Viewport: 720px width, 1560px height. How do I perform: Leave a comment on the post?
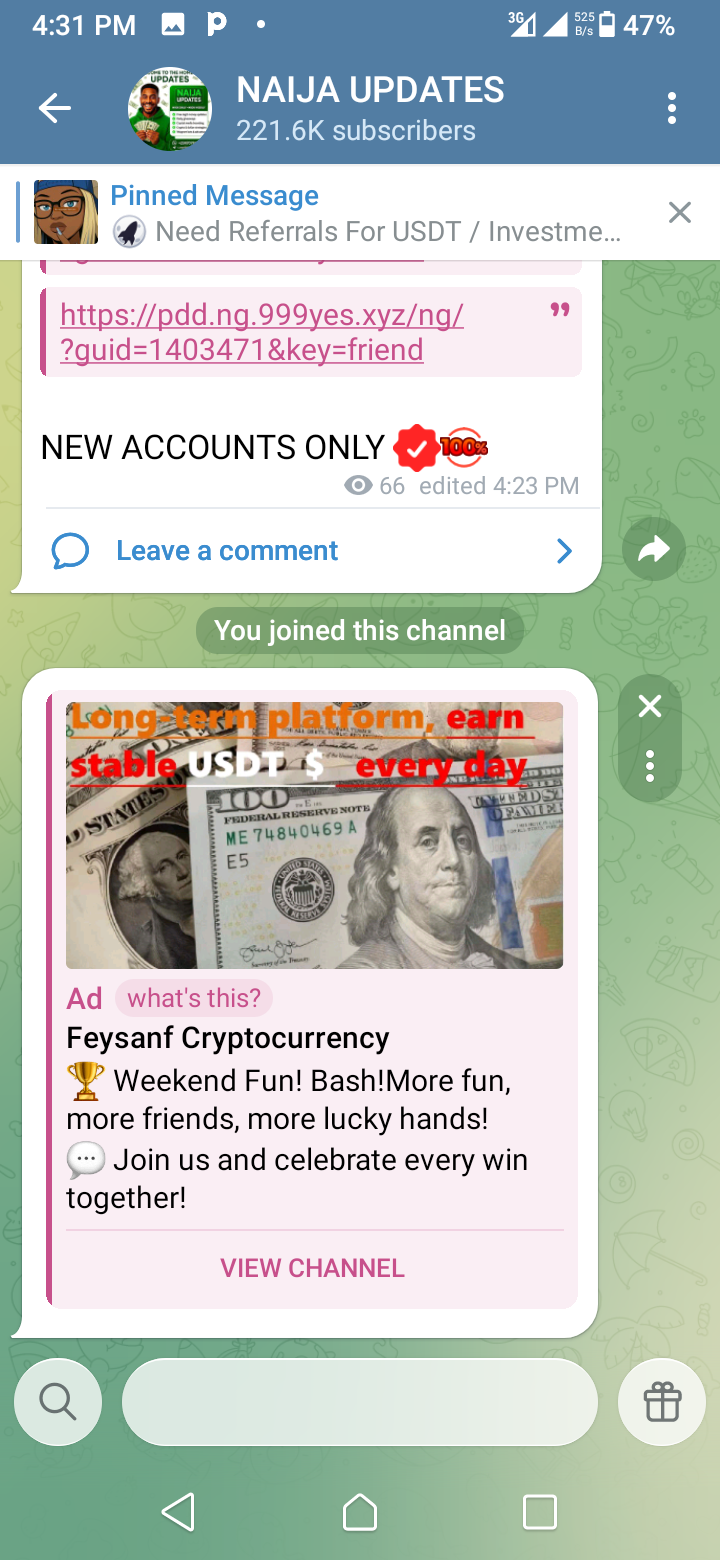click(x=226, y=550)
